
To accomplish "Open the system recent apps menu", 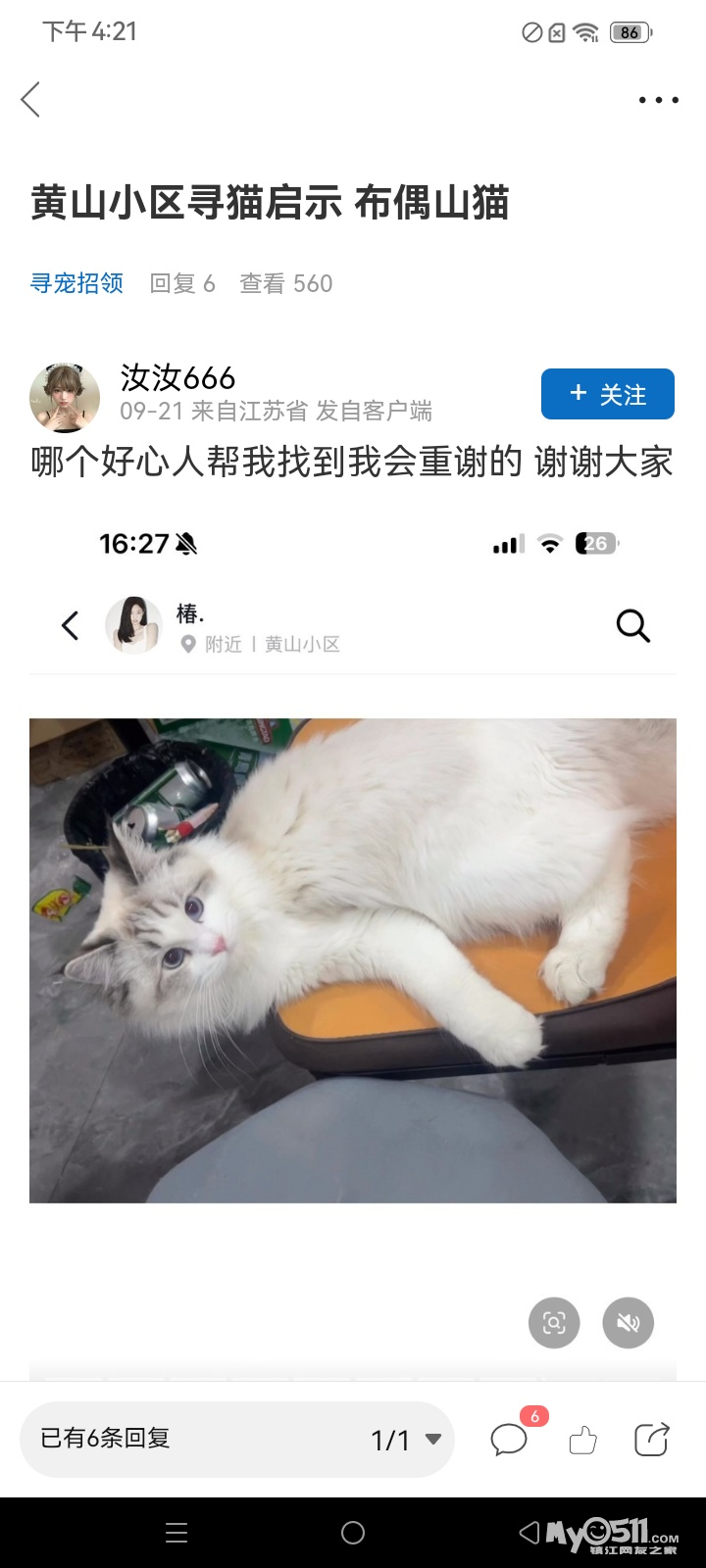I will click(x=176, y=1534).
